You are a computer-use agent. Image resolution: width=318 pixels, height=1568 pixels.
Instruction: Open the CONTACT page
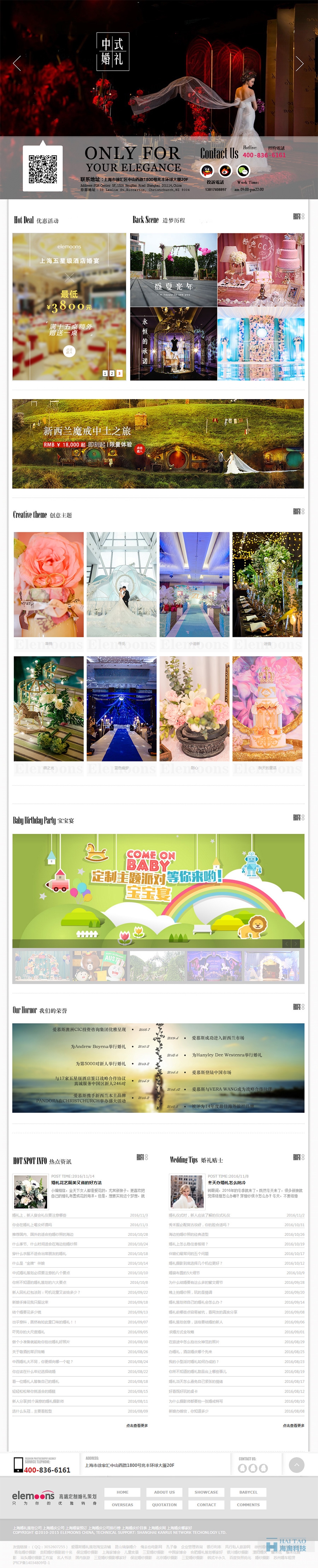pyautogui.click(x=206, y=1504)
